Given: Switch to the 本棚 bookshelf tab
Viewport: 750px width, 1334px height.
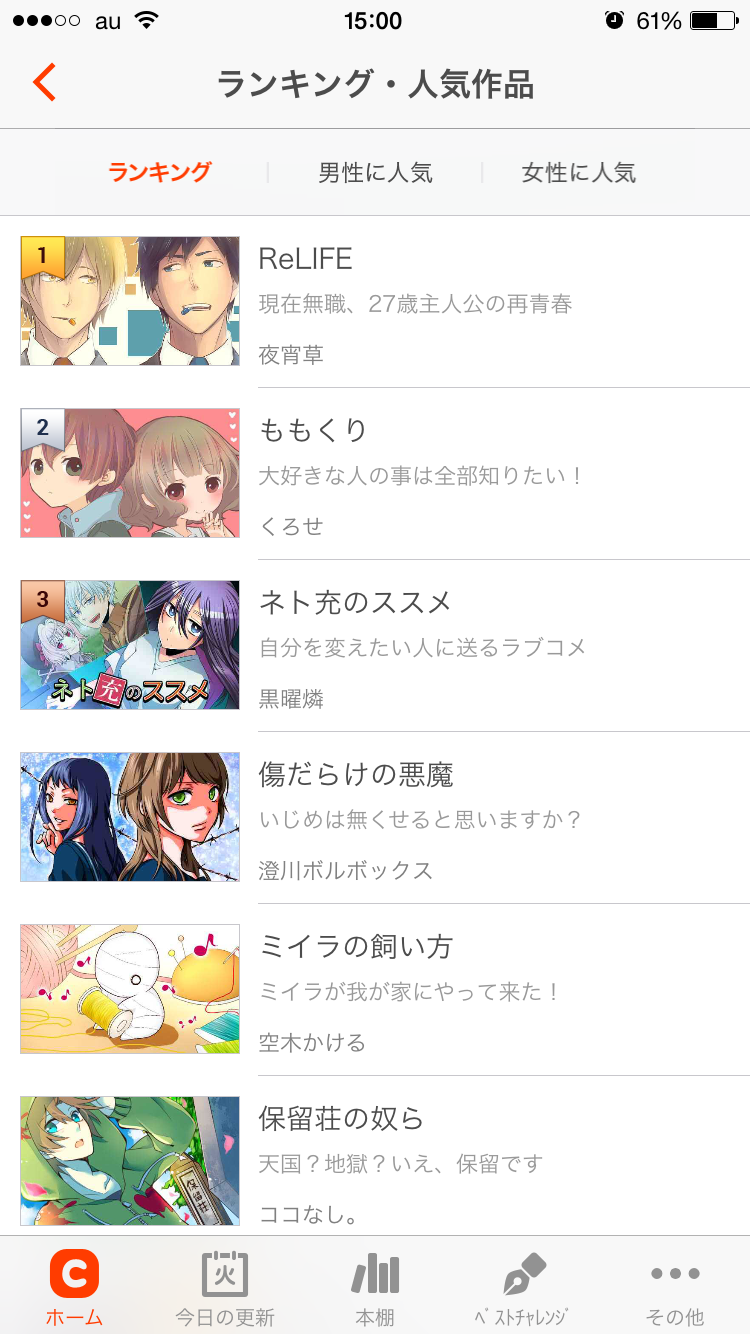Looking at the screenshot, I should pos(375,1288).
